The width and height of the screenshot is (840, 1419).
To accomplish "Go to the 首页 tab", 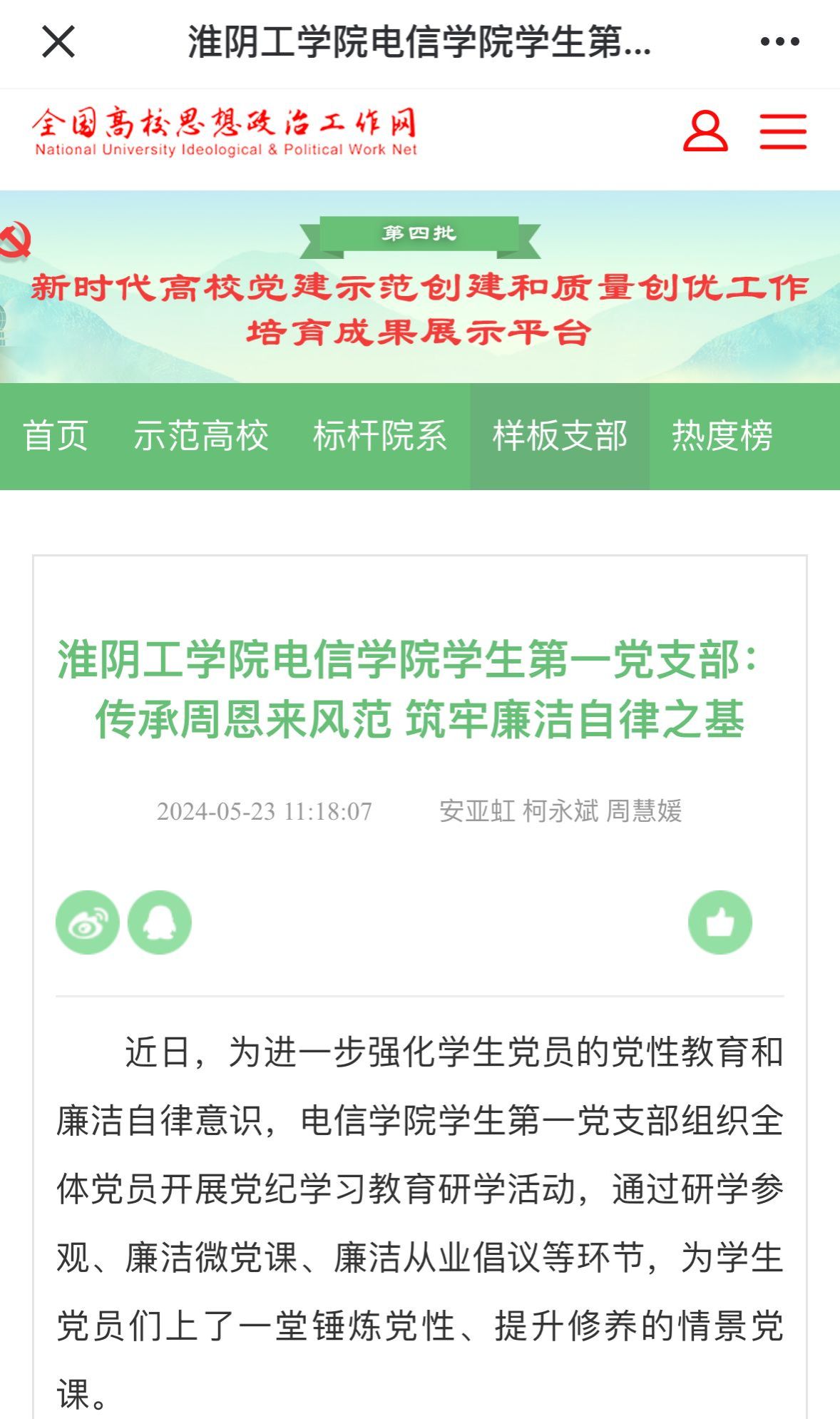I will coord(56,436).
